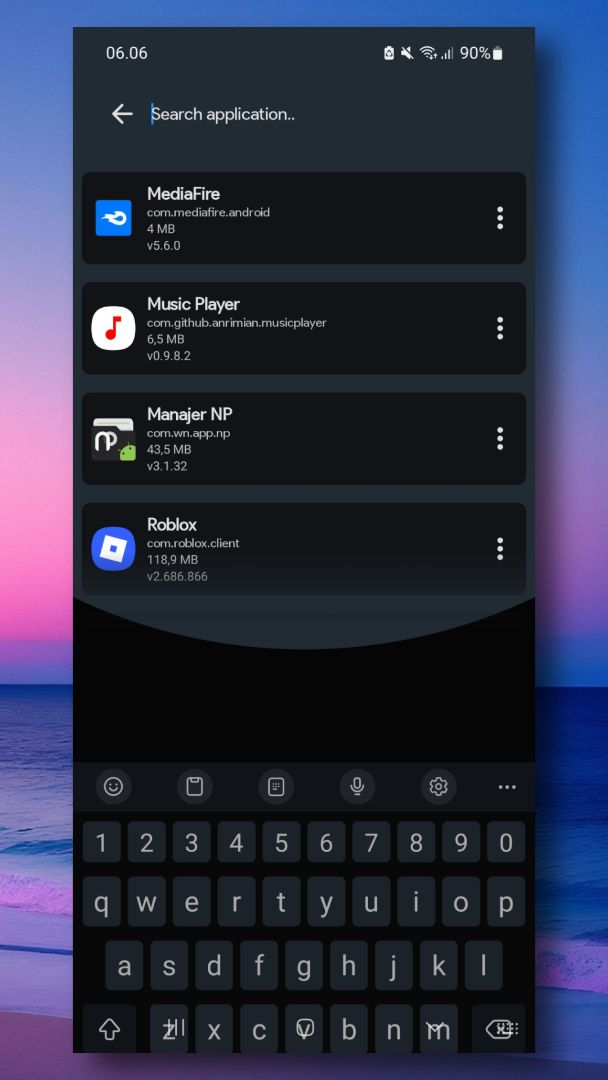
Task: Open the keyboard clipboard
Action: (195, 787)
